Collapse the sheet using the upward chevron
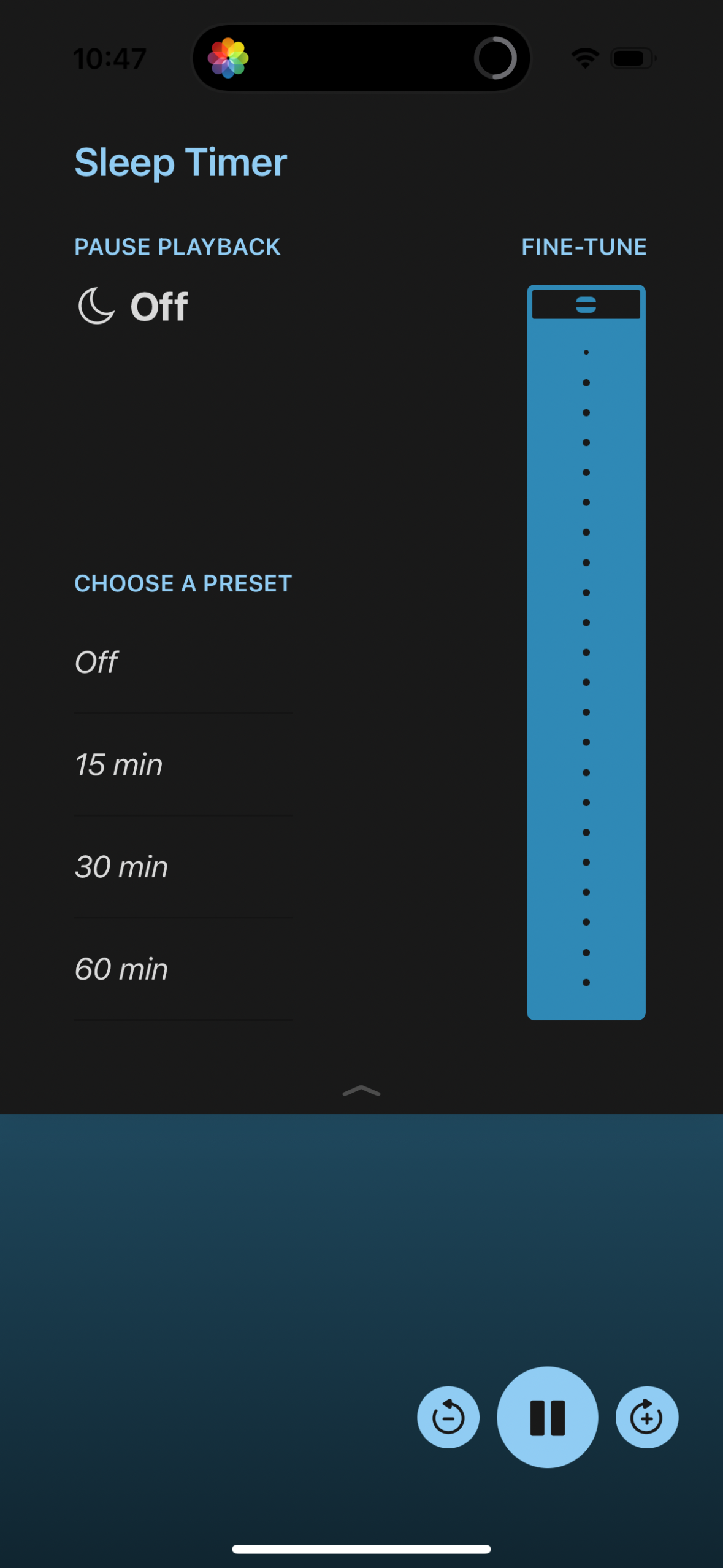 click(361, 1091)
